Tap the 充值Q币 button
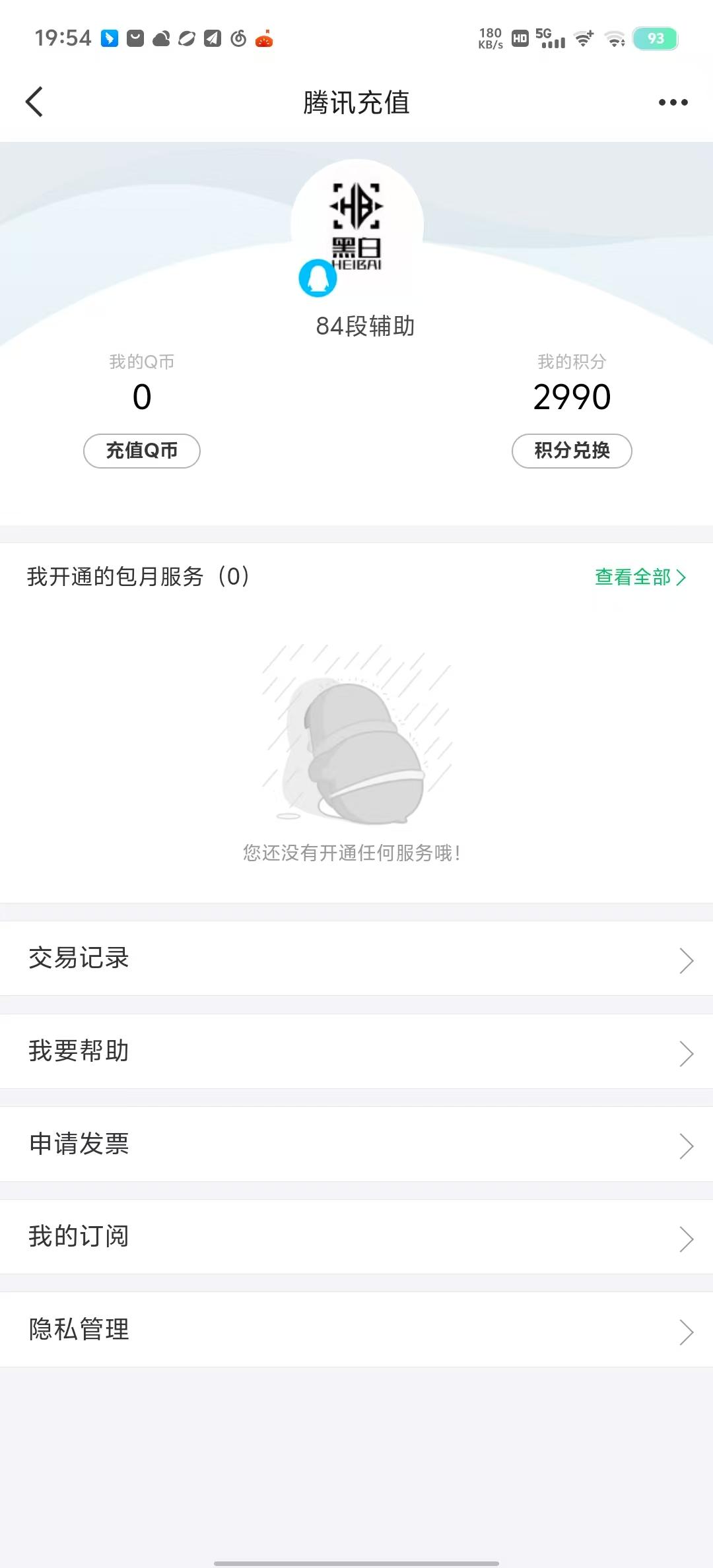Viewport: 713px width, 1568px height. point(141,451)
